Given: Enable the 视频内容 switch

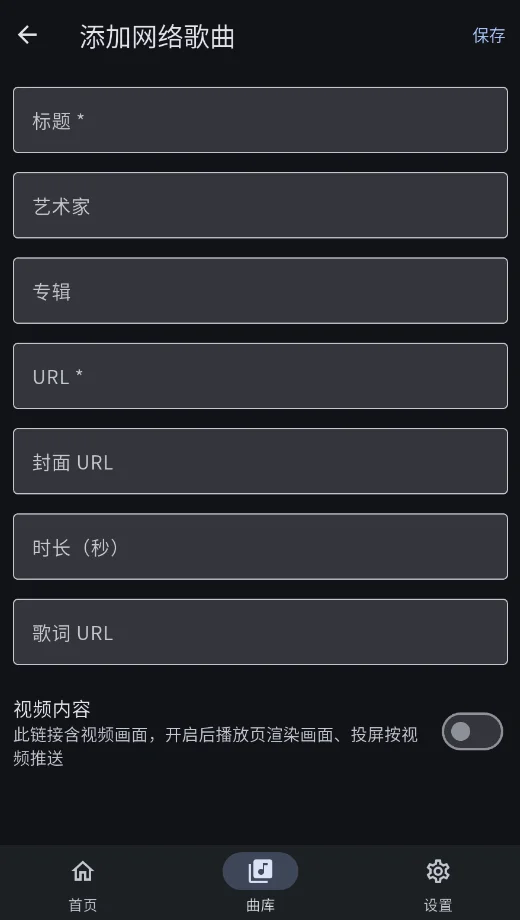Looking at the screenshot, I should [x=472, y=731].
